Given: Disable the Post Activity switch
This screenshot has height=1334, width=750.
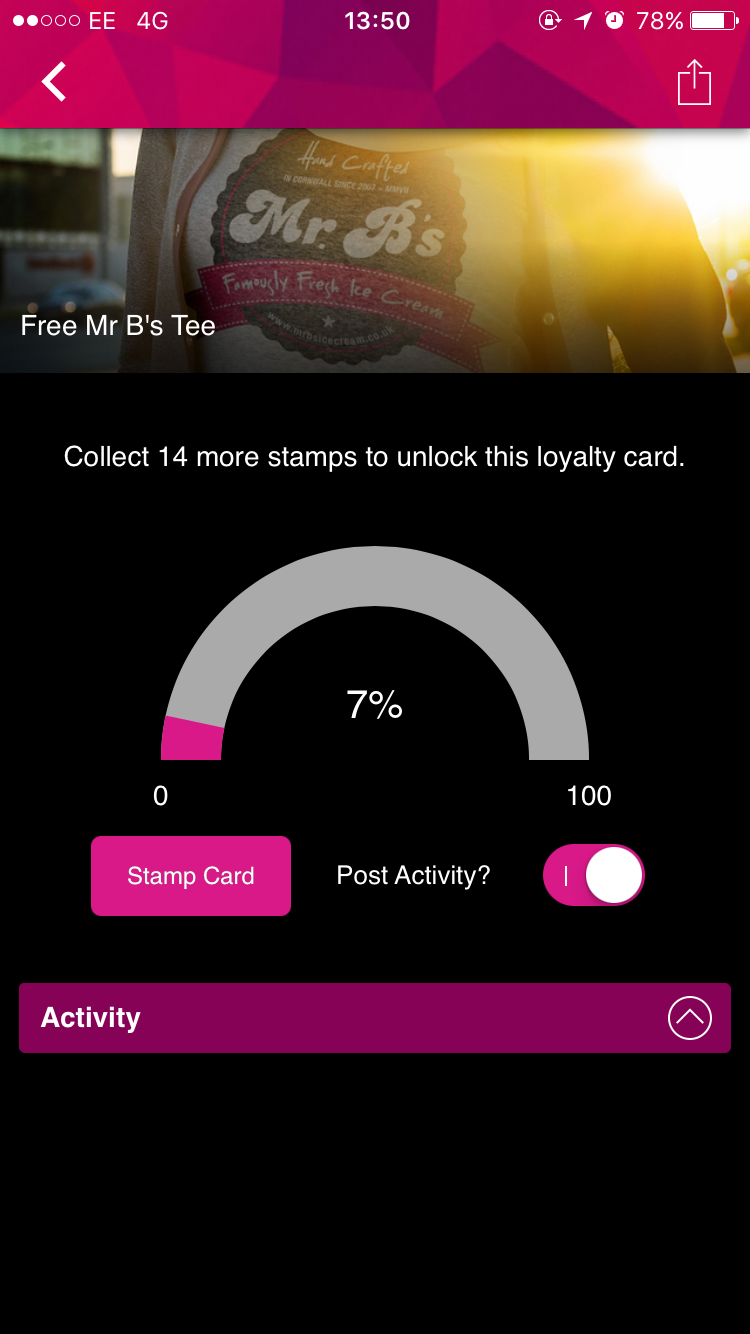Looking at the screenshot, I should coord(594,875).
